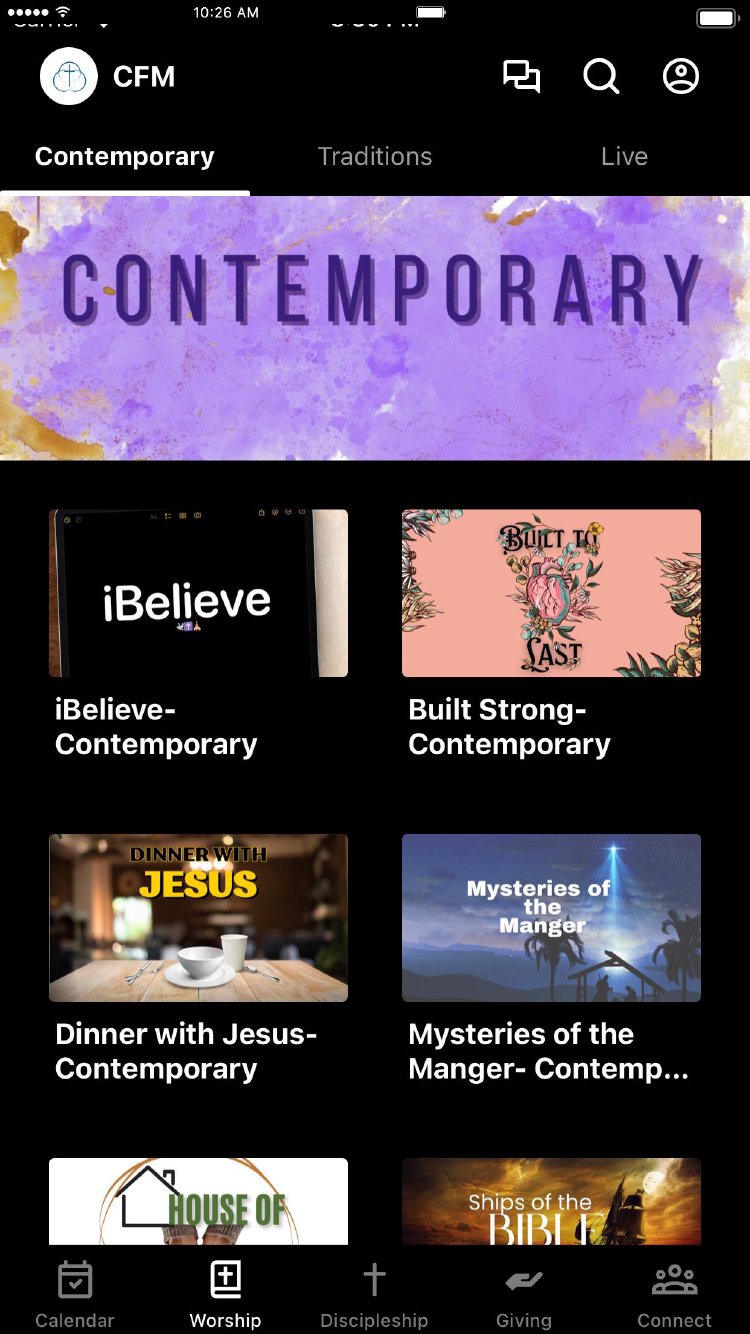Image resolution: width=750 pixels, height=1334 pixels.
Task: Open Mysteries of the Manger series
Action: tap(551, 917)
